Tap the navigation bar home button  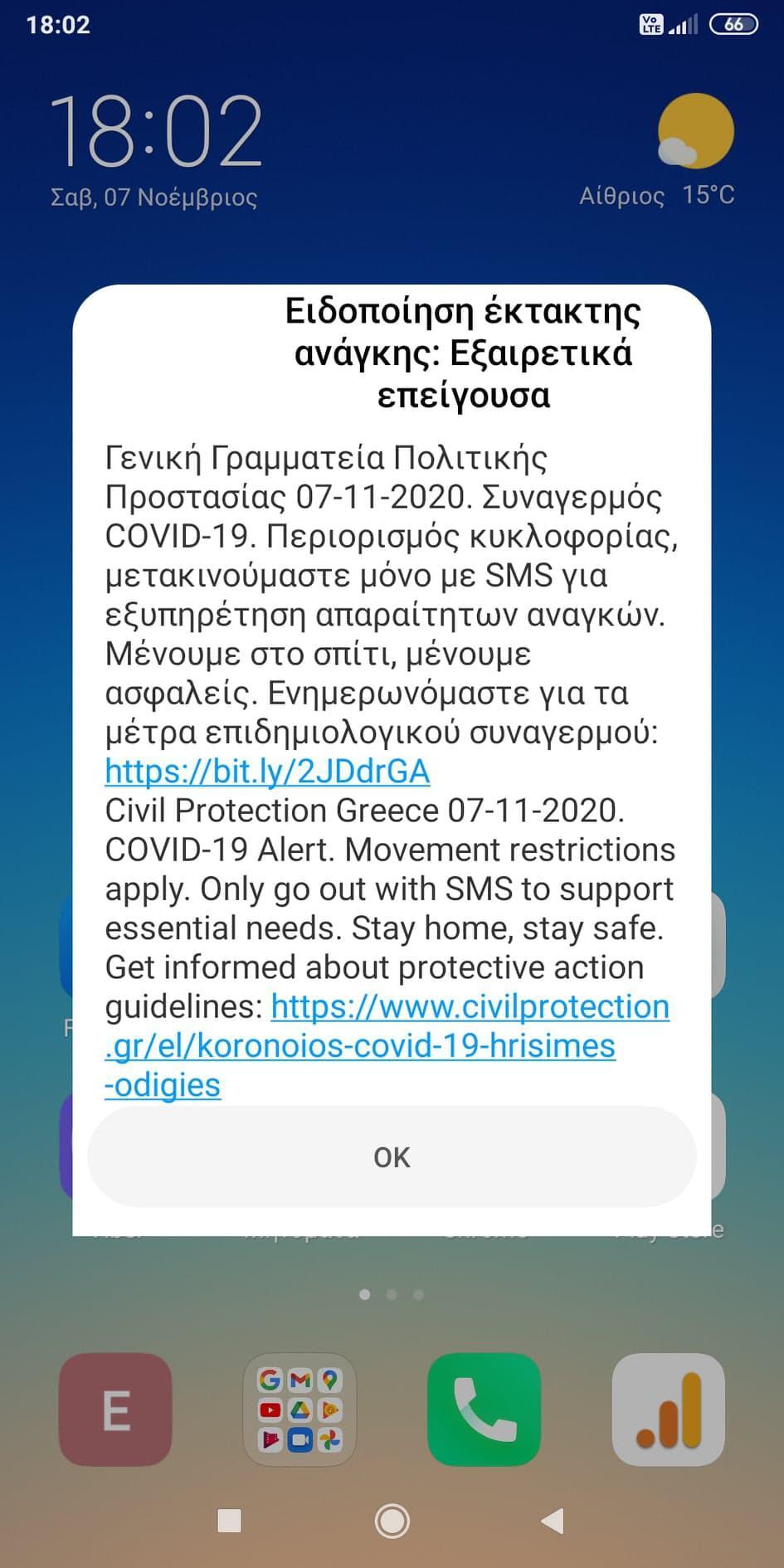pyautogui.click(x=392, y=1521)
